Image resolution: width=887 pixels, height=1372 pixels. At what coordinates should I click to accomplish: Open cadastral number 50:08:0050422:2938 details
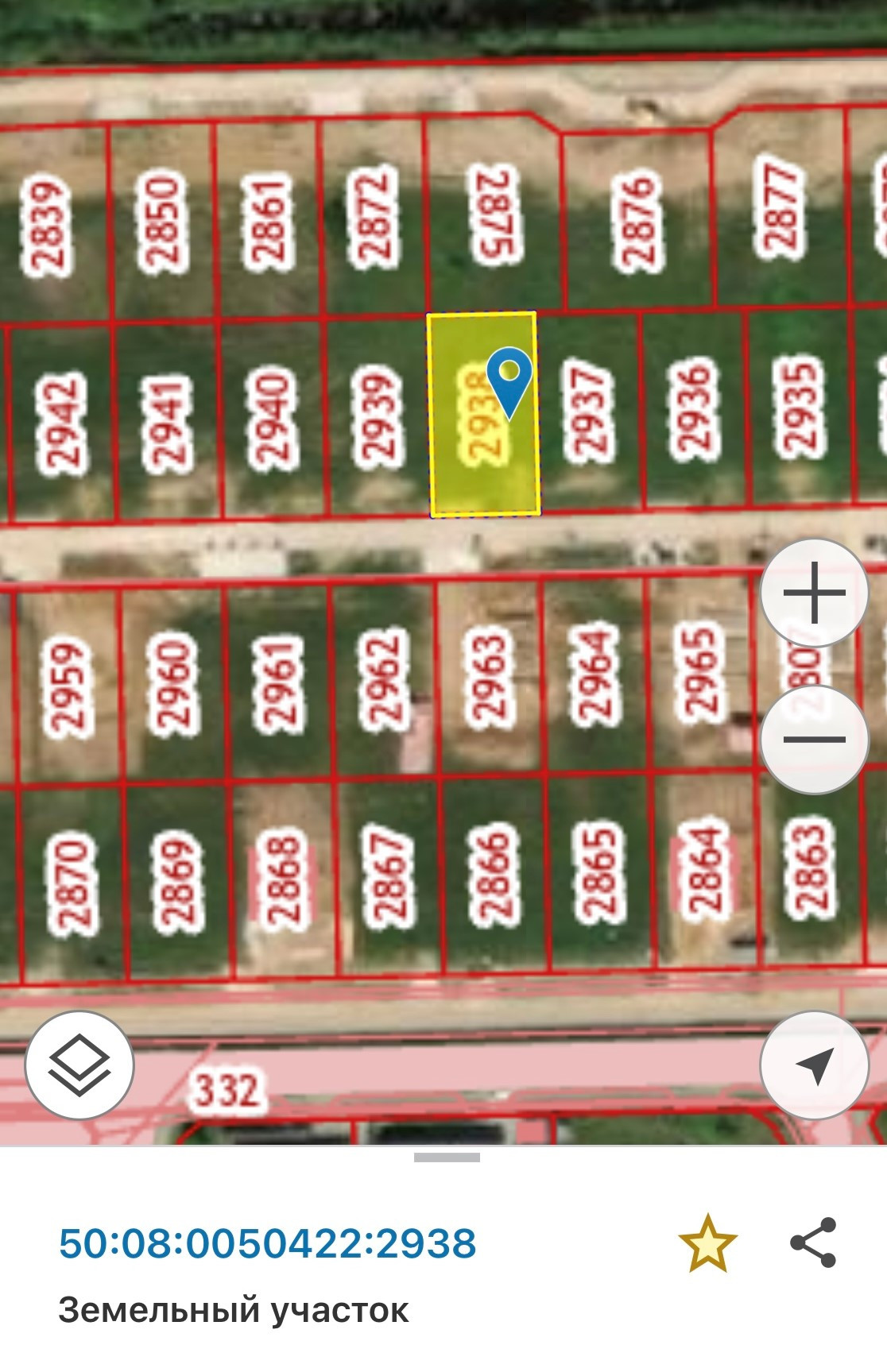(x=268, y=1243)
